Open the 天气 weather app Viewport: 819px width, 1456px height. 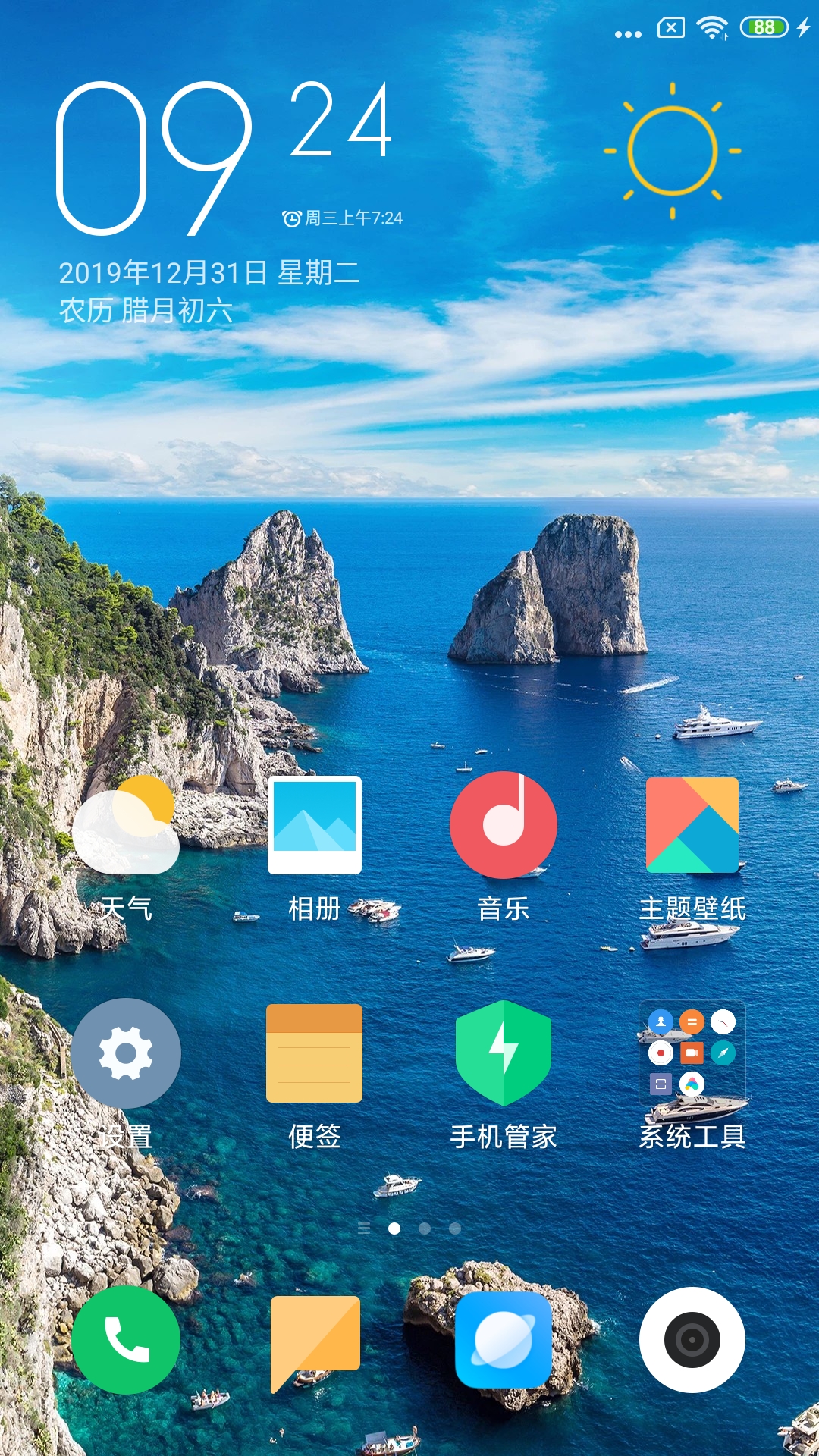tap(126, 825)
